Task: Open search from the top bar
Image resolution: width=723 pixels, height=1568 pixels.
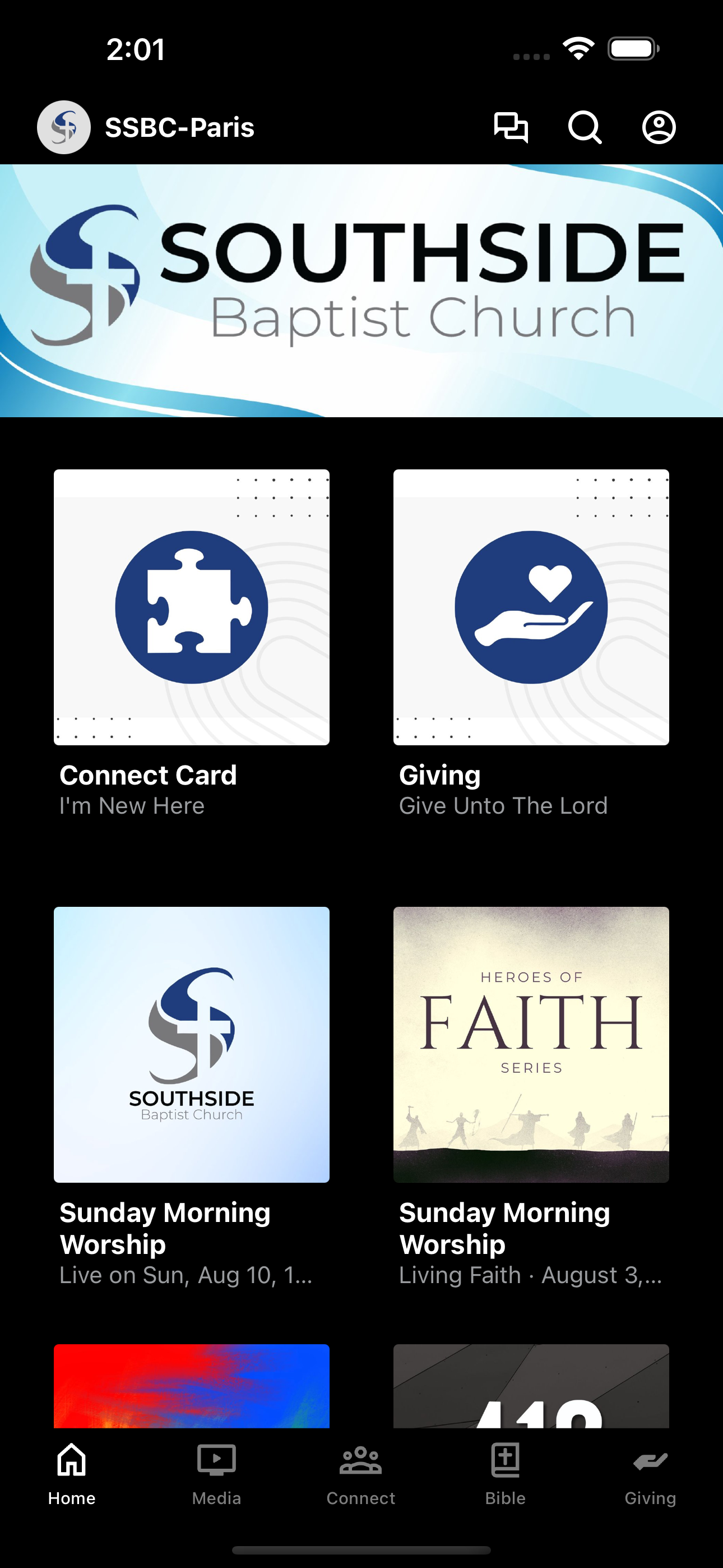Action: coord(585,128)
